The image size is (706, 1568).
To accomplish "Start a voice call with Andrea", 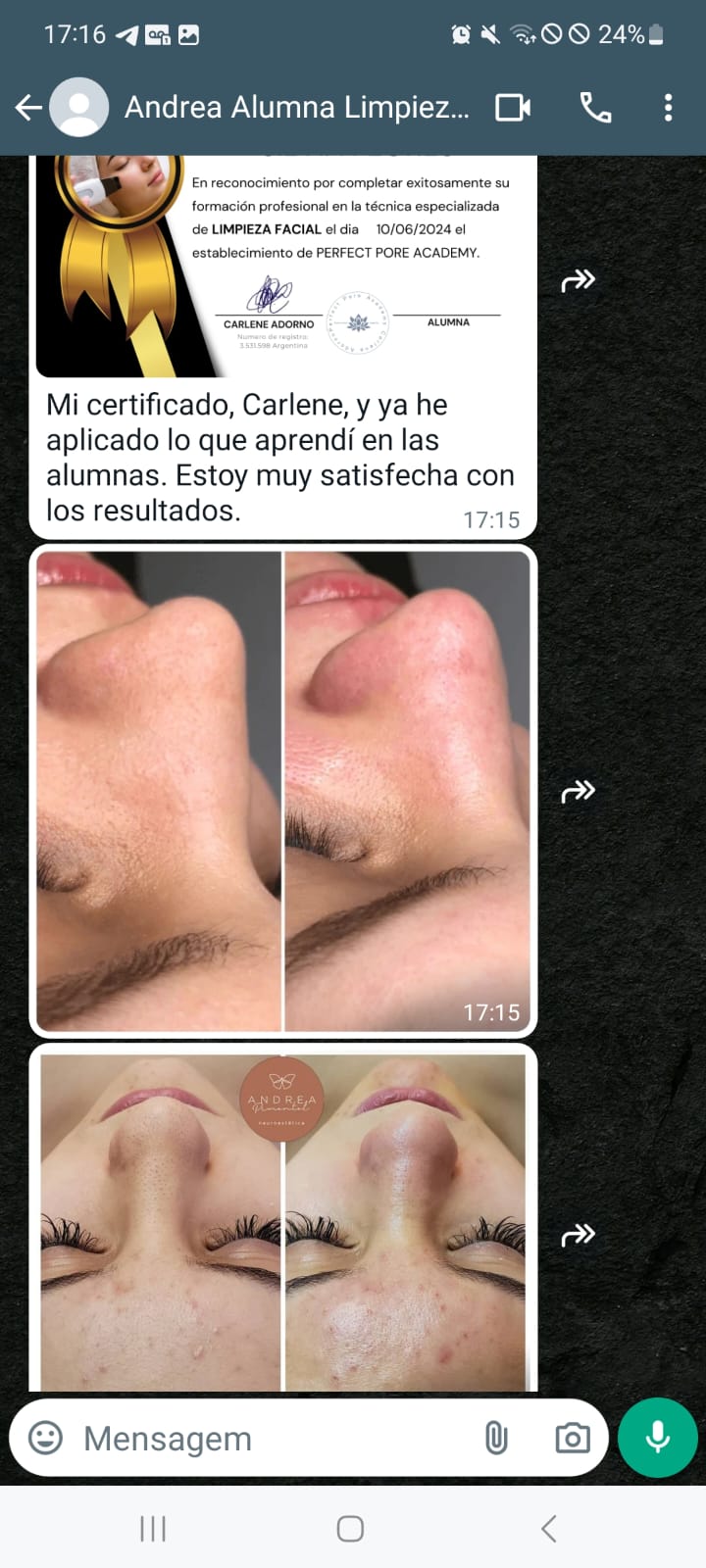I will coord(595,108).
